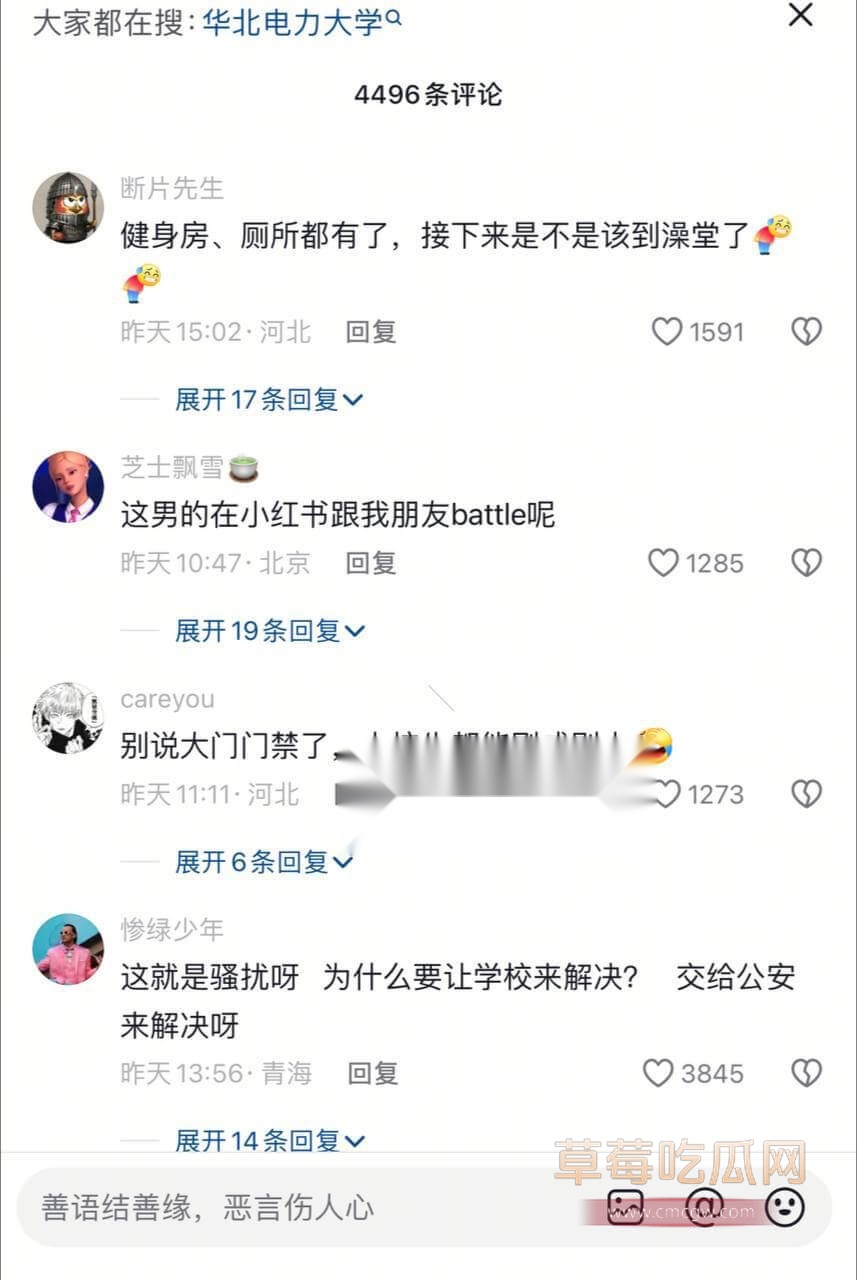This screenshot has height=1280, width=857.
Task: Like 惨绿少年's comment
Action: click(x=658, y=1073)
